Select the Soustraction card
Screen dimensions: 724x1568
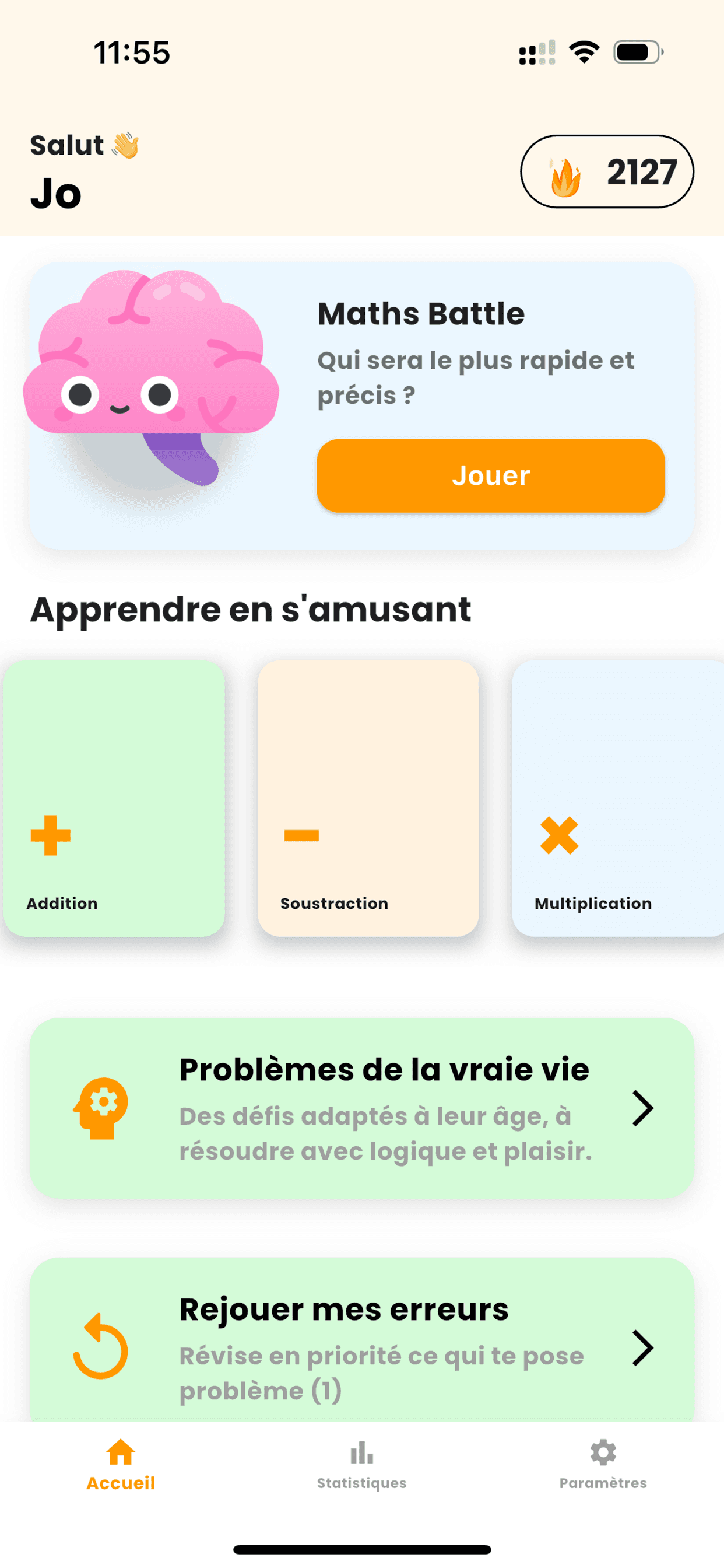point(368,798)
